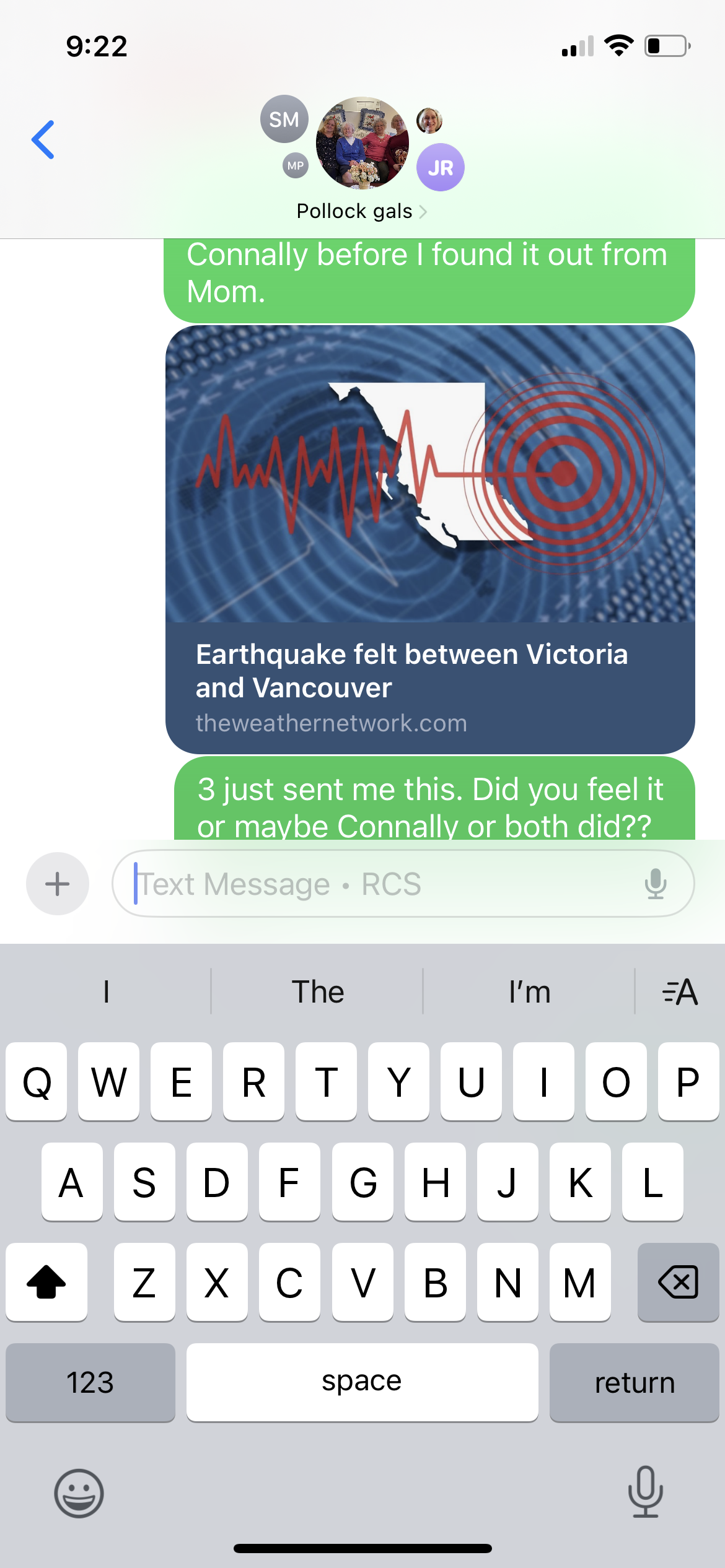The height and width of the screenshot is (1568, 725).
Task: Tap the return key
Action: 635,1383
